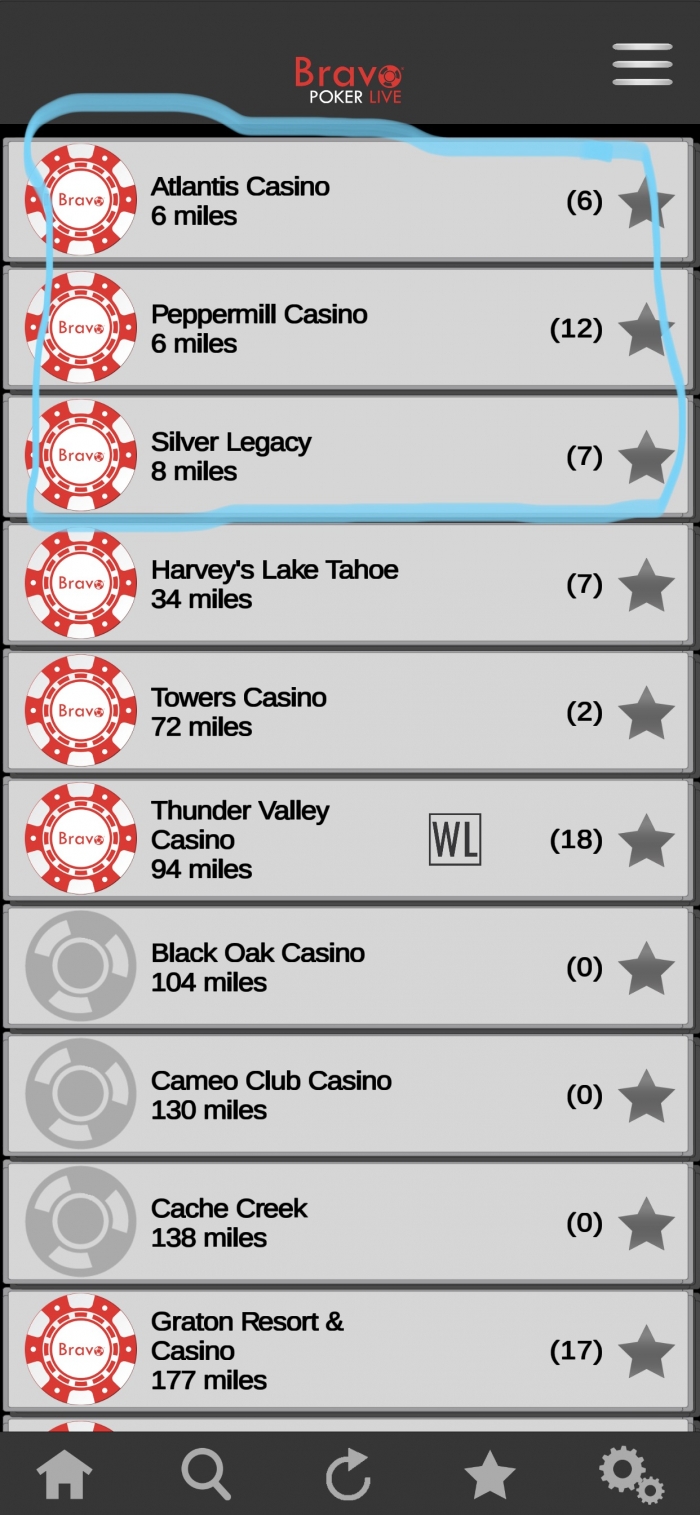Image resolution: width=700 pixels, height=1515 pixels.
Task: Open the Silver Legacy poker room
Action: point(349,456)
